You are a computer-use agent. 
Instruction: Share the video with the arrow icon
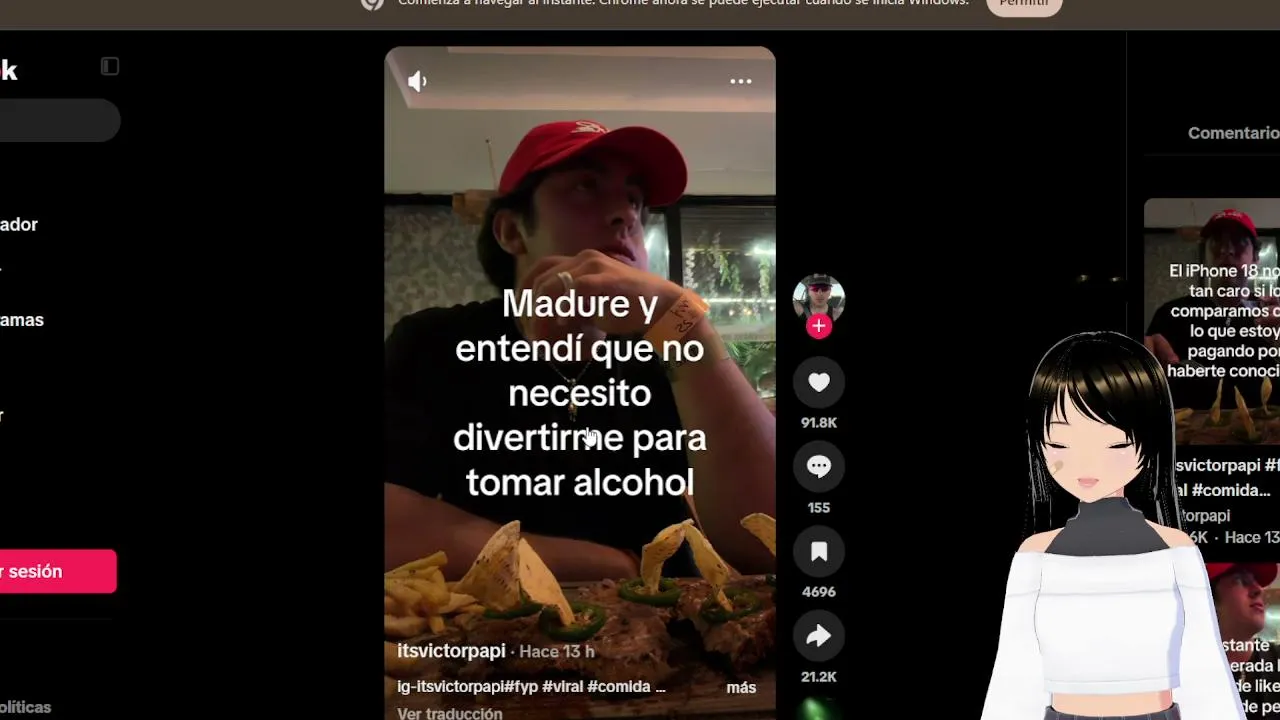[819, 636]
